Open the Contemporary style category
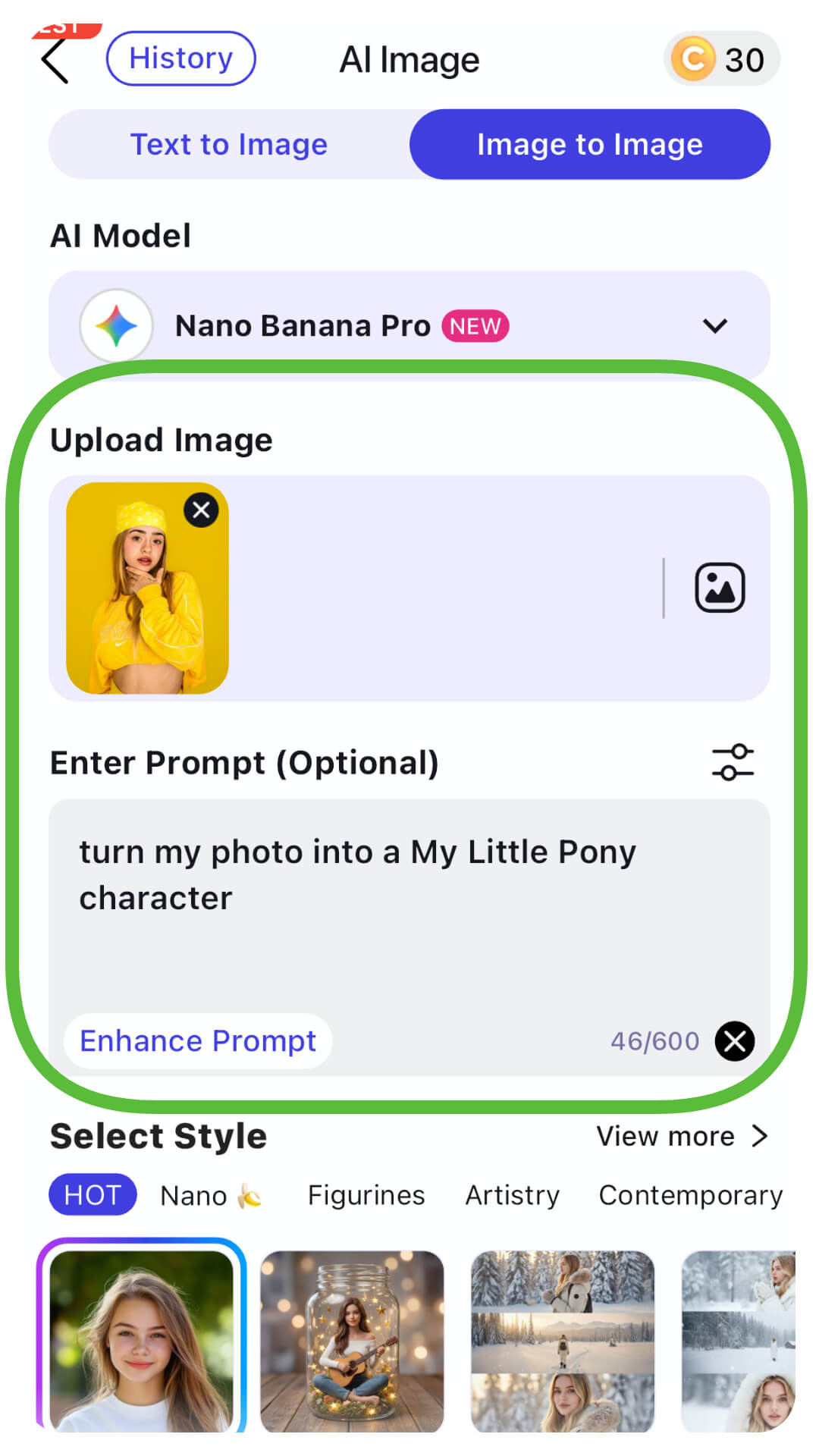The width and height of the screenshot is (819, 1456). [x=690, y=1194]
